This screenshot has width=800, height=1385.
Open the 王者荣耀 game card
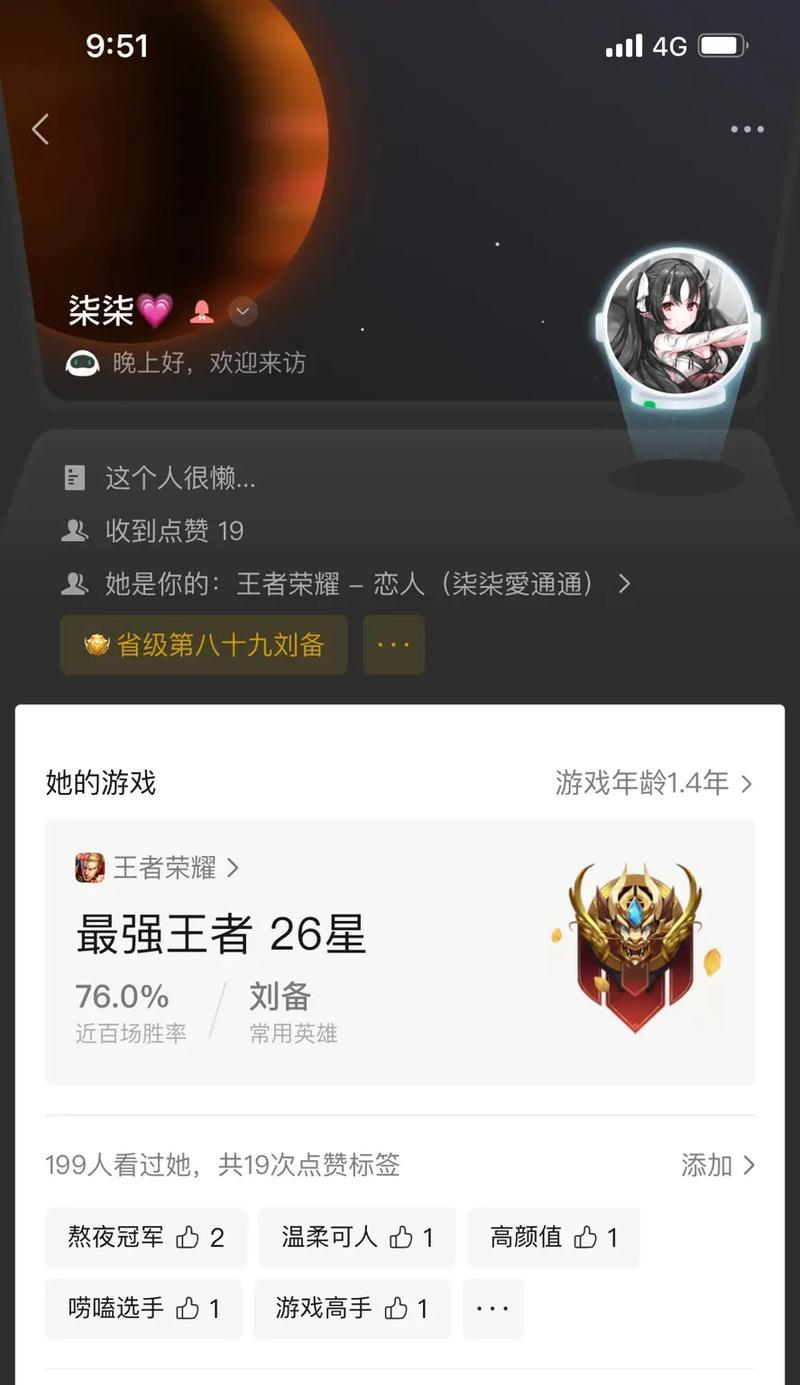tap(400, 951)
